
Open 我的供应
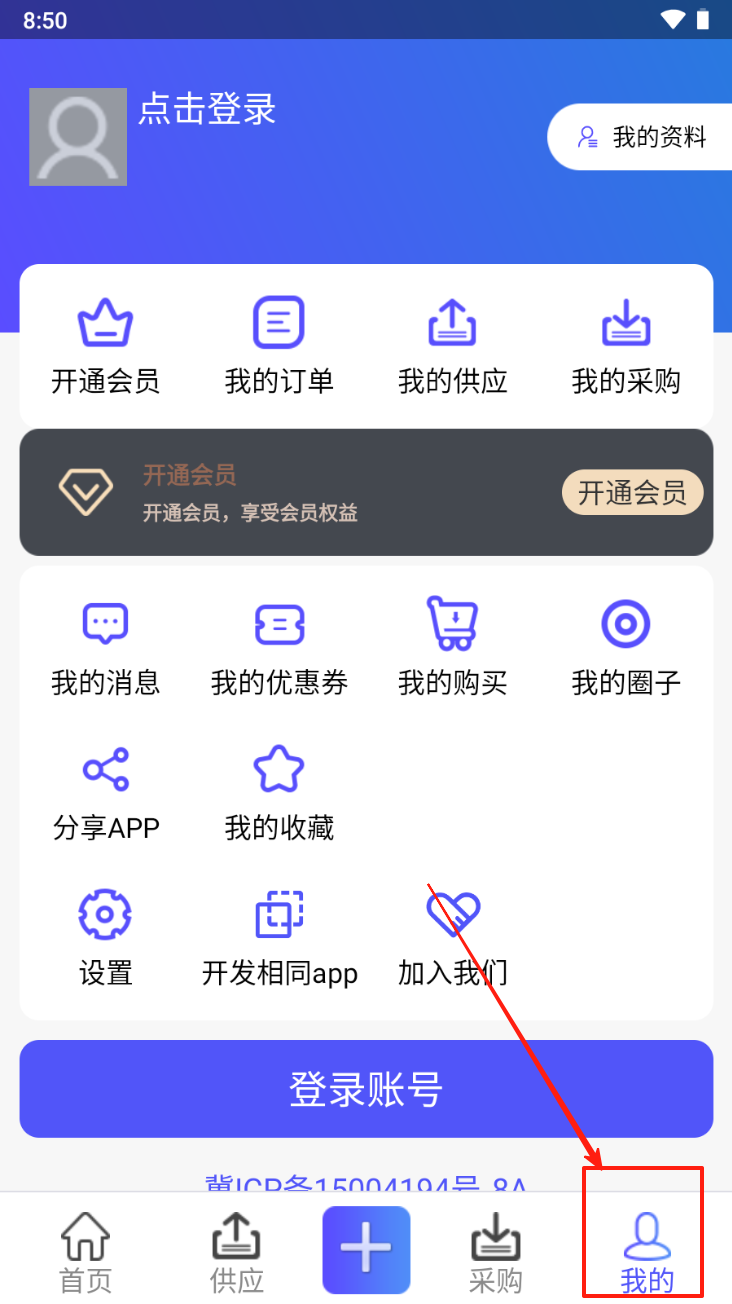[x=452, y=345]
